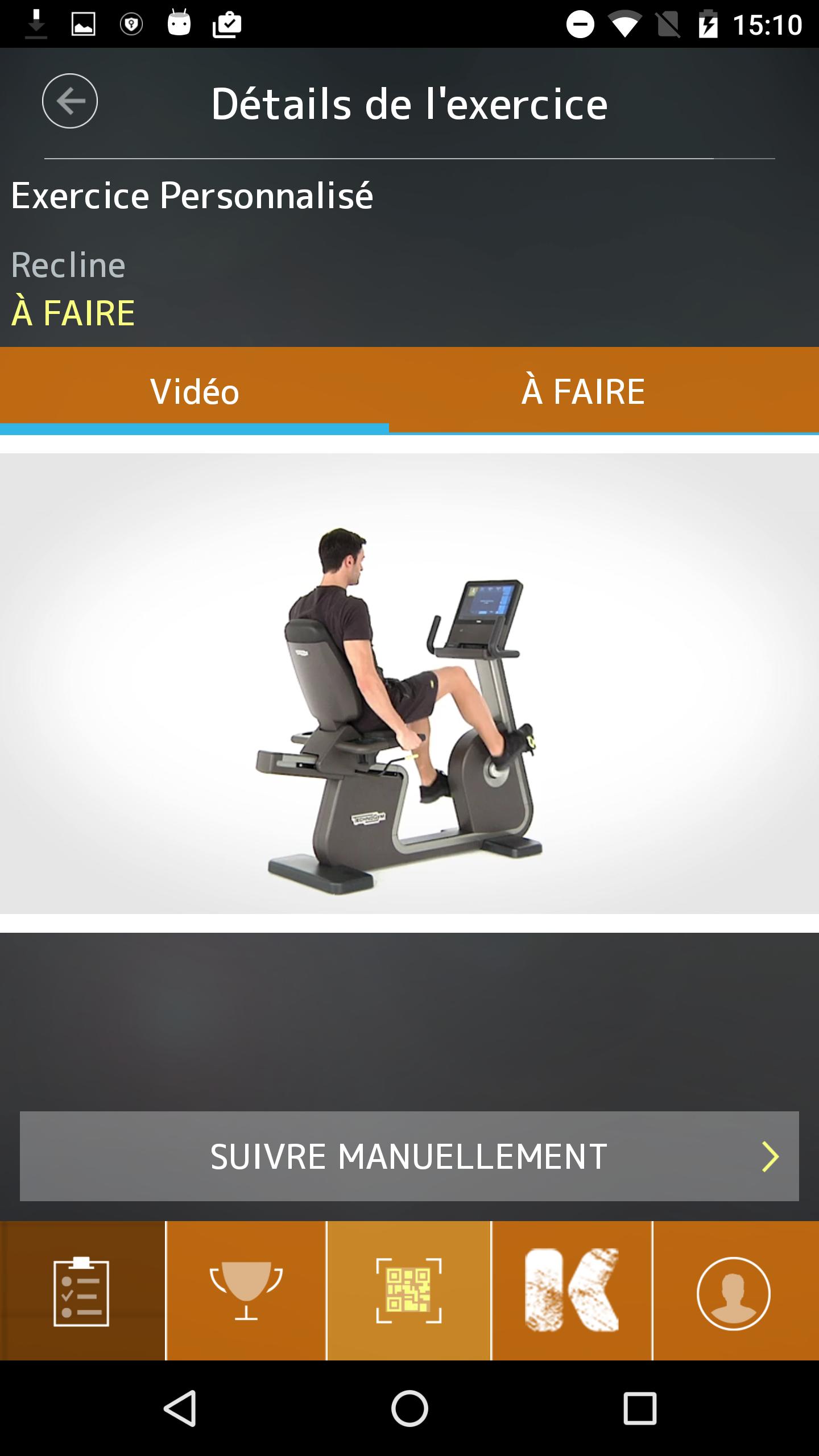Screen dimensions: 819x1456
Task: Tap the SUIVRE MANUELLEMENT button
Action: point(409,1156)
